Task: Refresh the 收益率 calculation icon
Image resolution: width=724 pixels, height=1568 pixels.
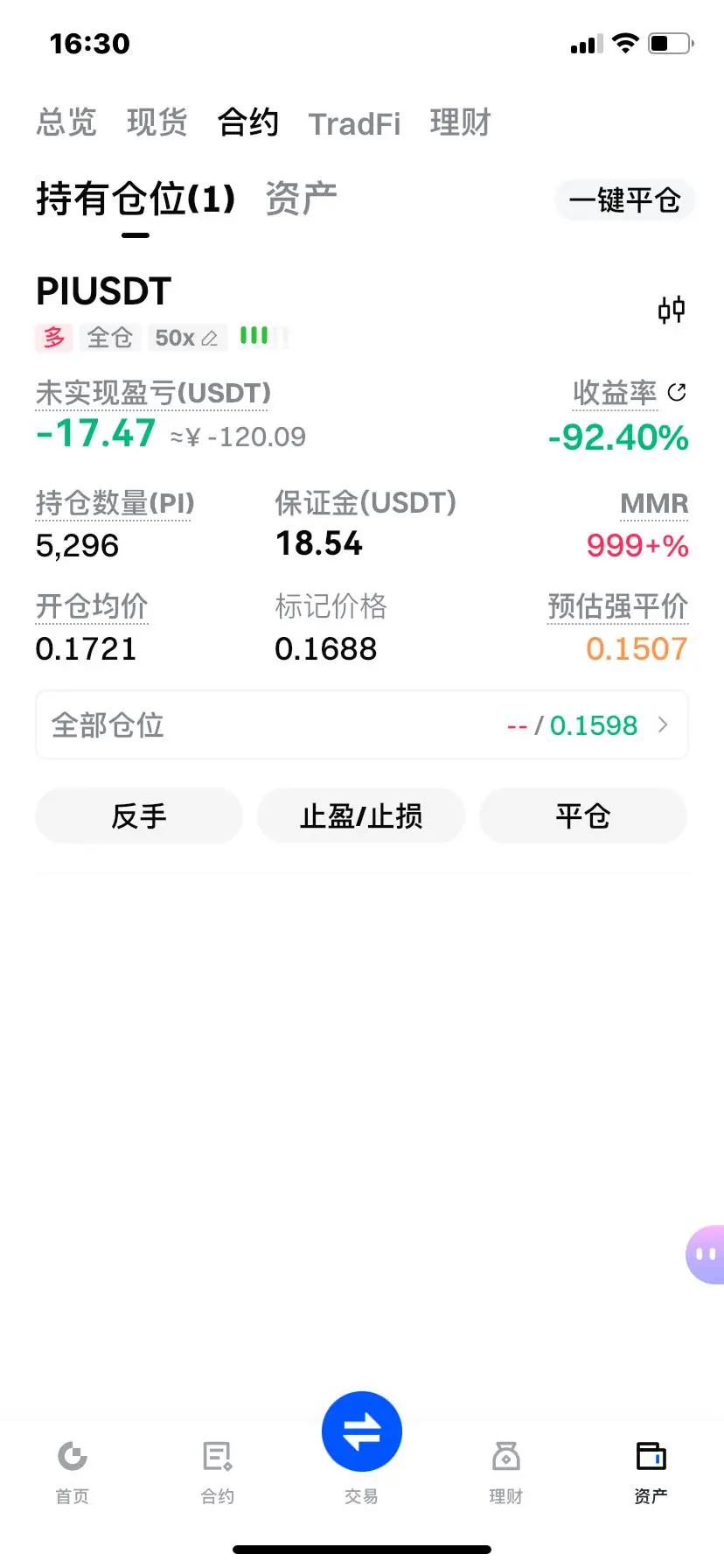Action: pos(677,392)
